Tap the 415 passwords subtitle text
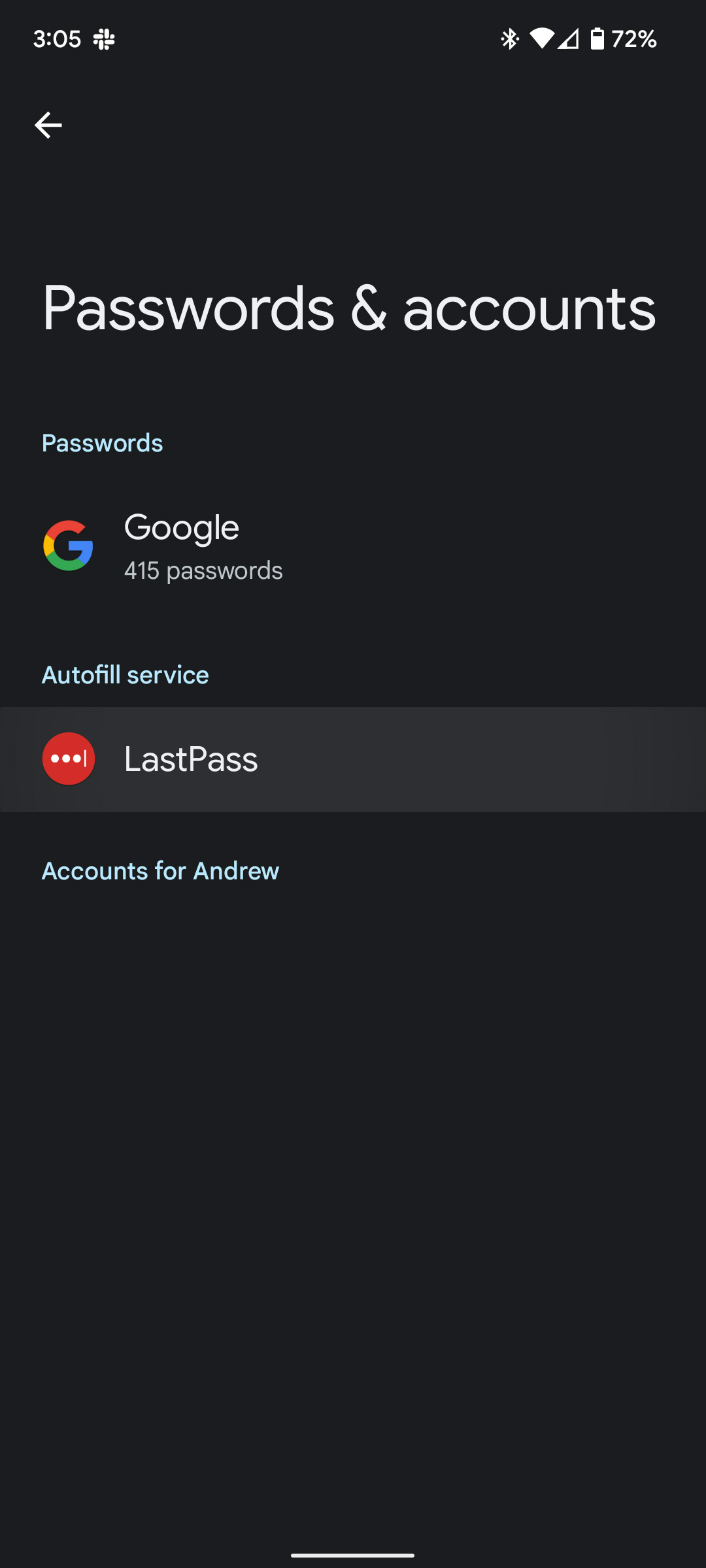Viewport: 706px width, 1568px height. pyautogui.click(x=203, y=570)
